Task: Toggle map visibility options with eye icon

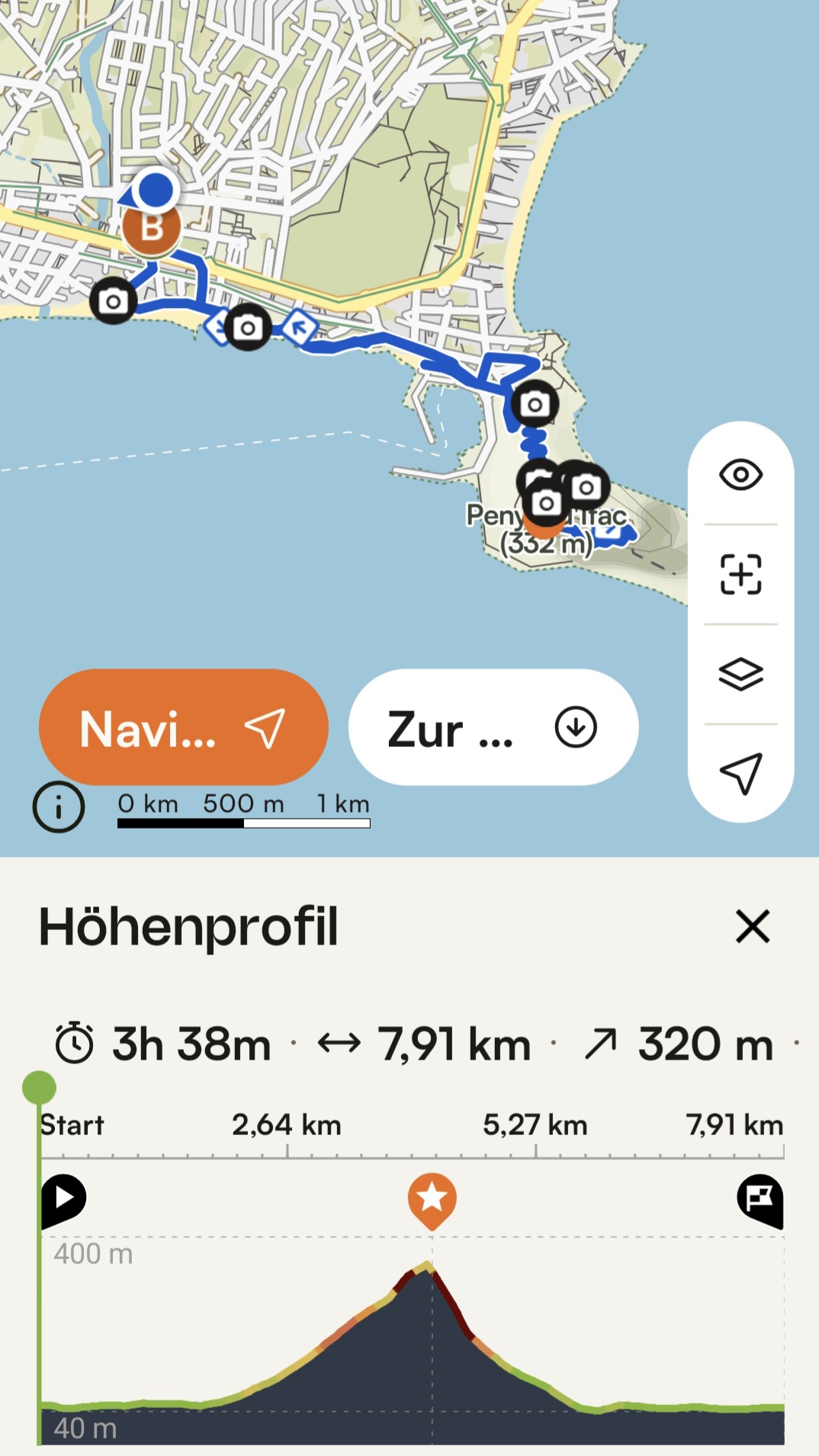Action: click(x=740, y=475)
